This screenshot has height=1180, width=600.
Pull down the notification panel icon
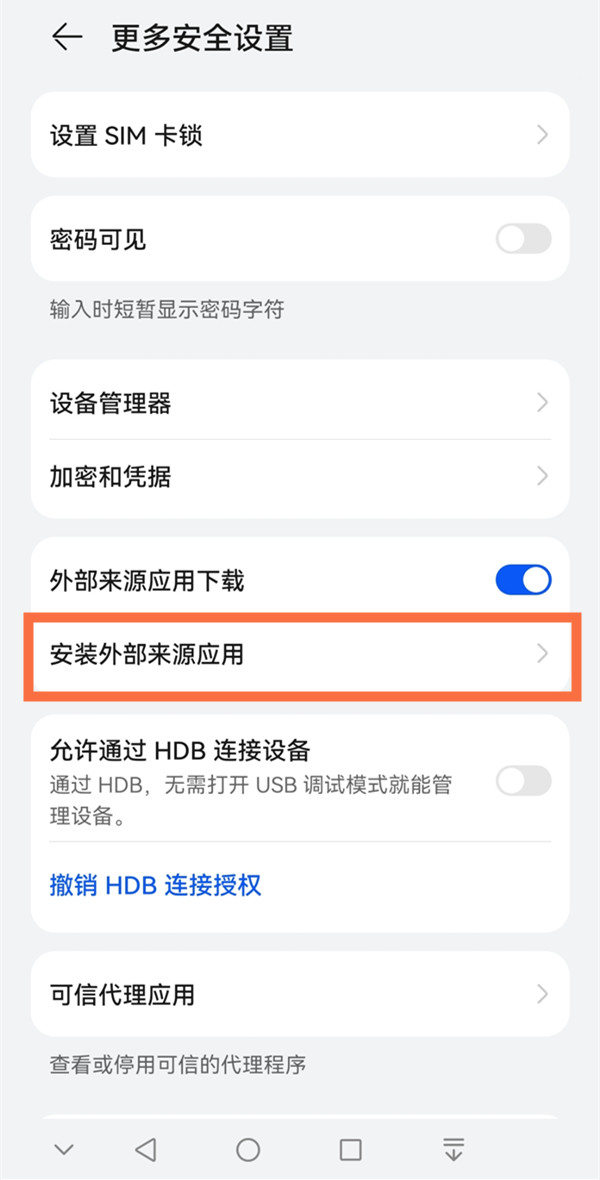pyautogui.click(x=453, y=1150)
